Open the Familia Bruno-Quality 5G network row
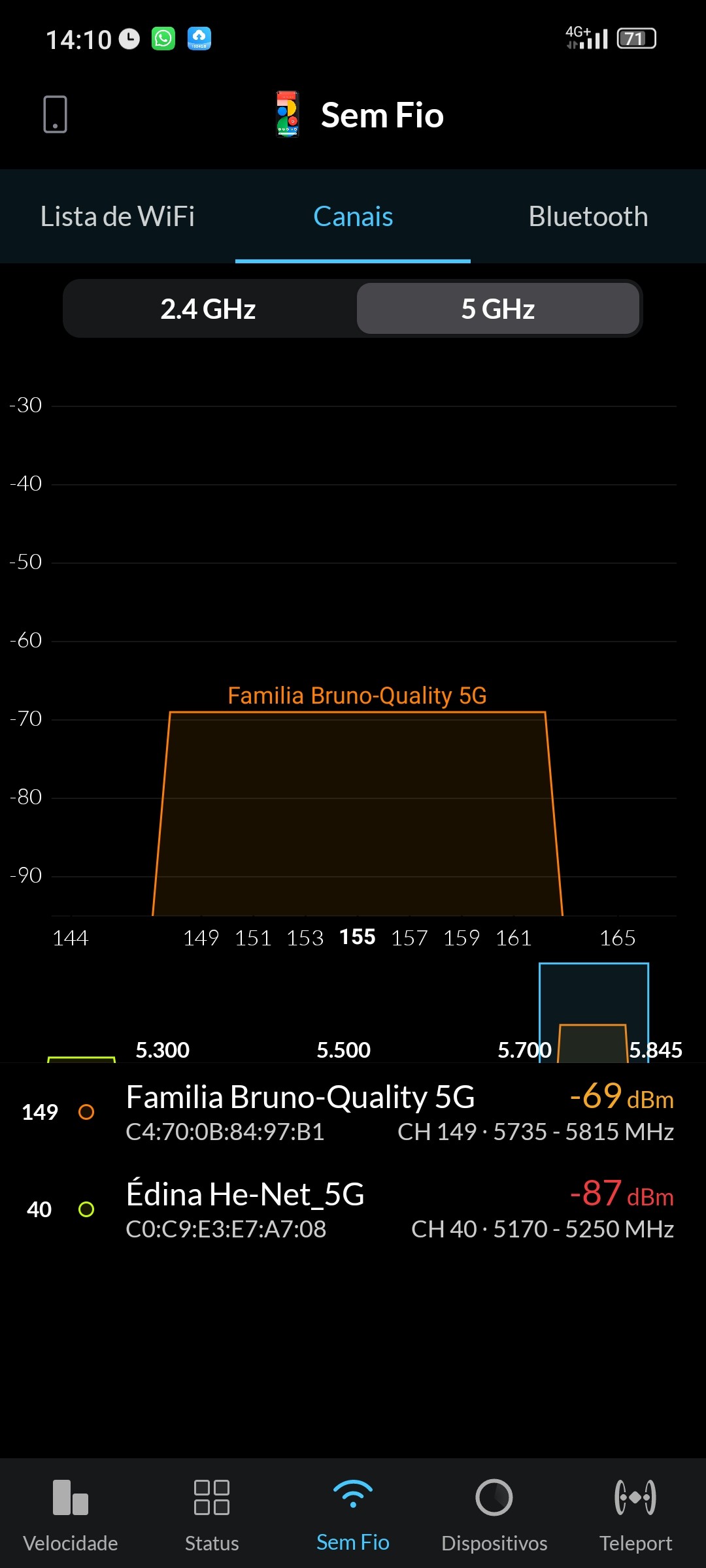 coord(353,1112)
